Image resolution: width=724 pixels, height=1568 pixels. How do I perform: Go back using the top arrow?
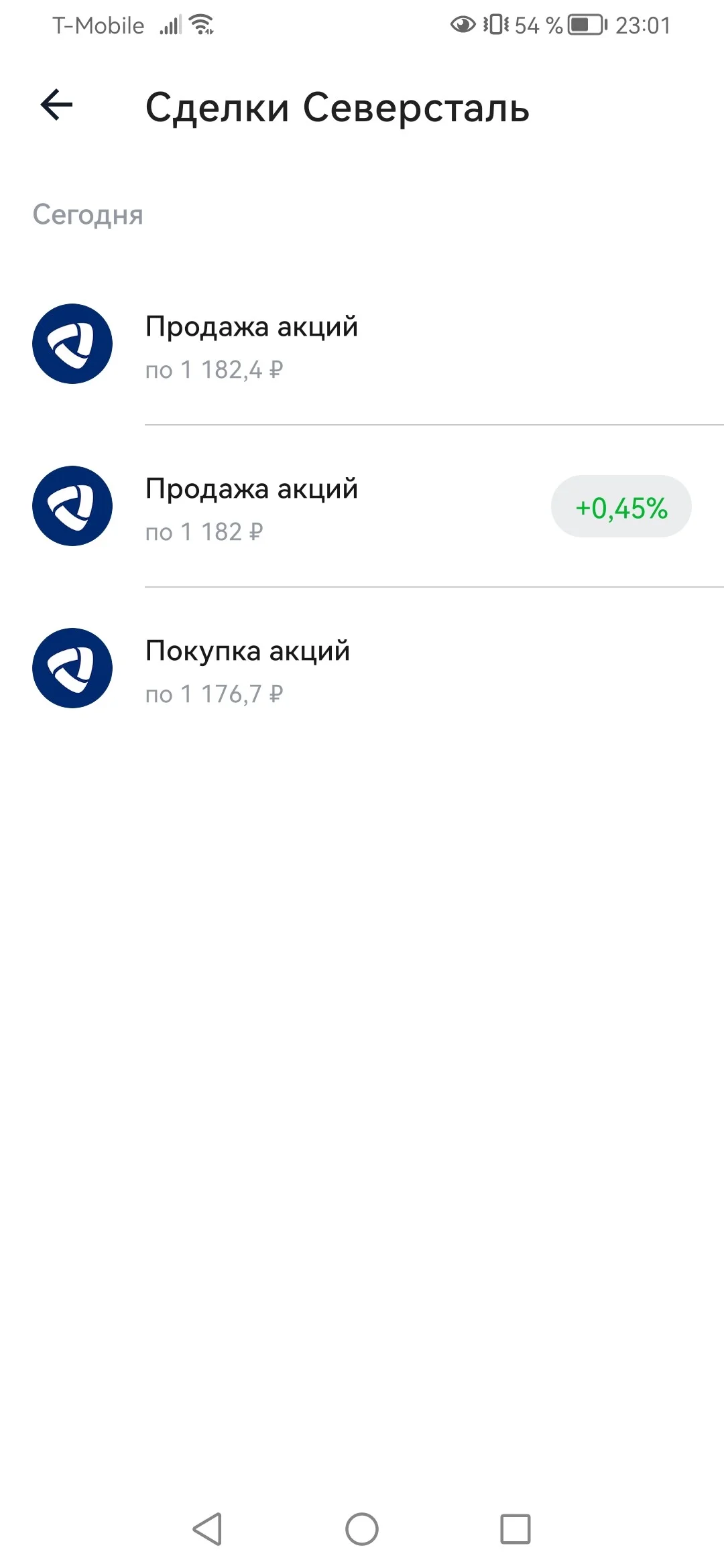56,105
